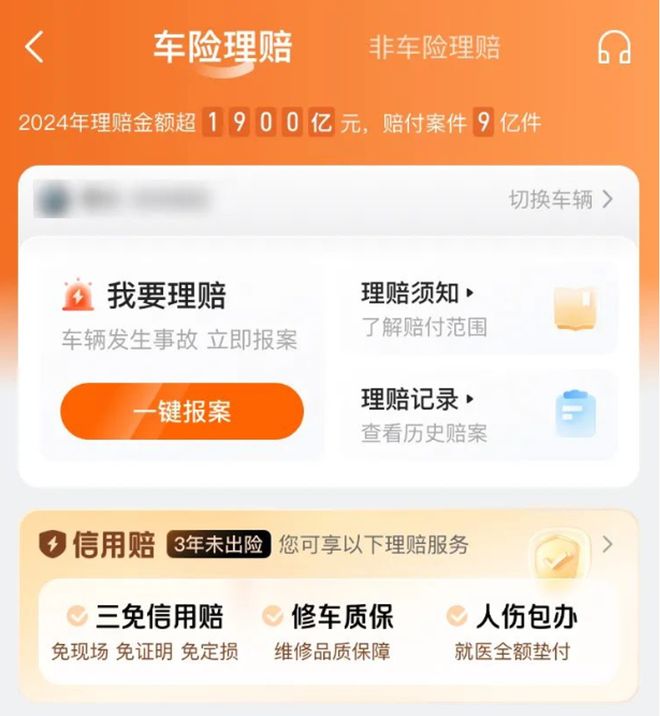View 理赔记录 claim history
Image resolution: width=660 pixels, height=716 pixels.
(478, 414)
